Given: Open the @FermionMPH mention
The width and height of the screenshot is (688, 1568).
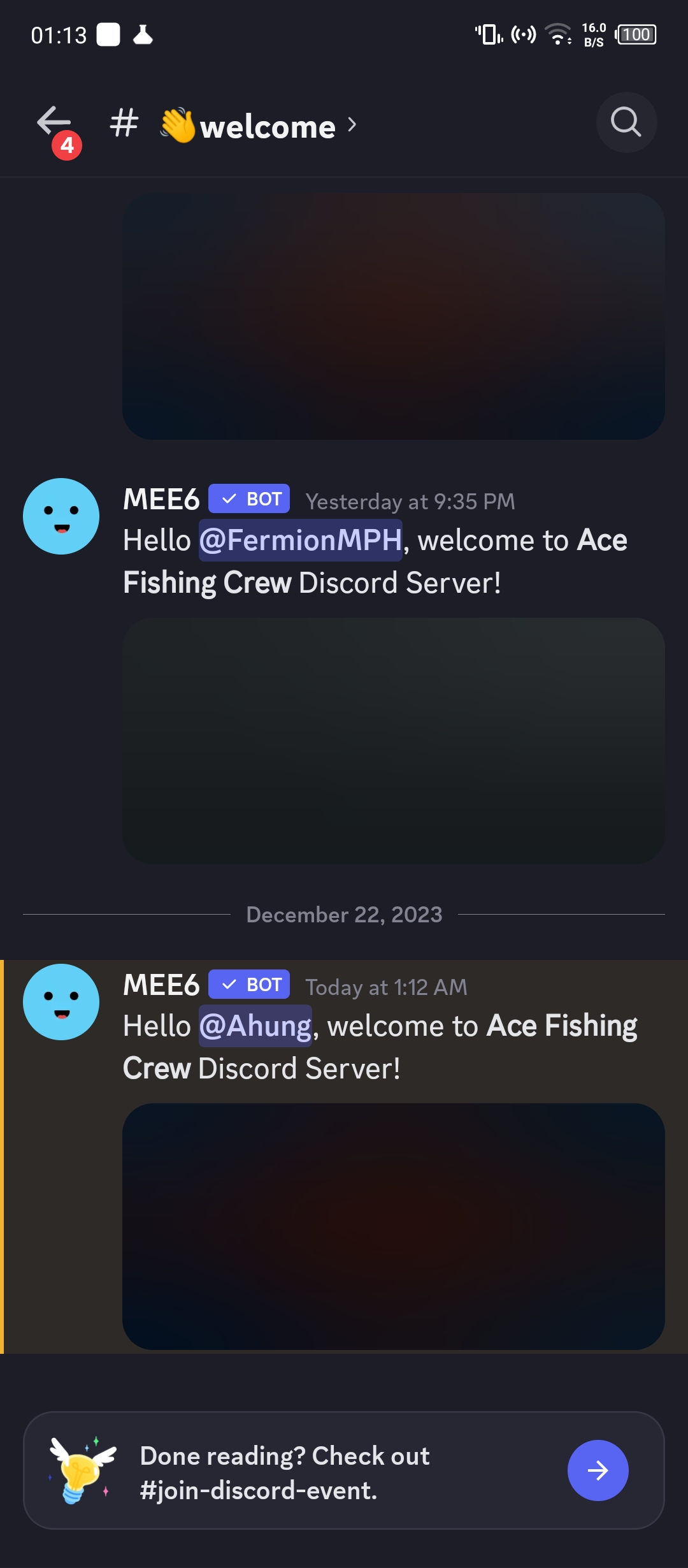Looking at the screenshot, I should (x=301, y=541).
